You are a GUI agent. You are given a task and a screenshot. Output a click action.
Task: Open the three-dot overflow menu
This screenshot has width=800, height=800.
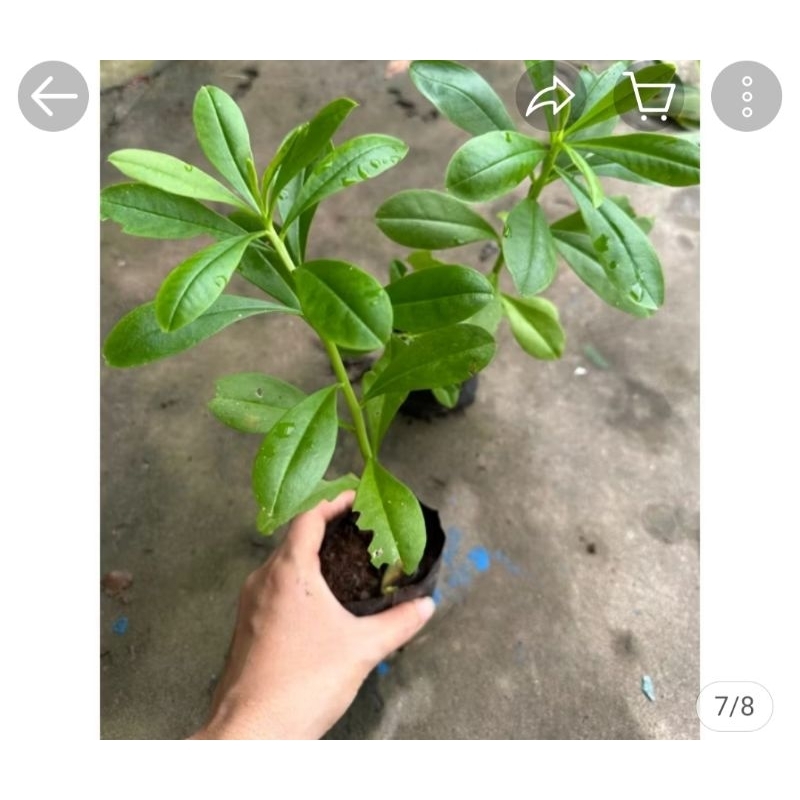click(746, 96)
